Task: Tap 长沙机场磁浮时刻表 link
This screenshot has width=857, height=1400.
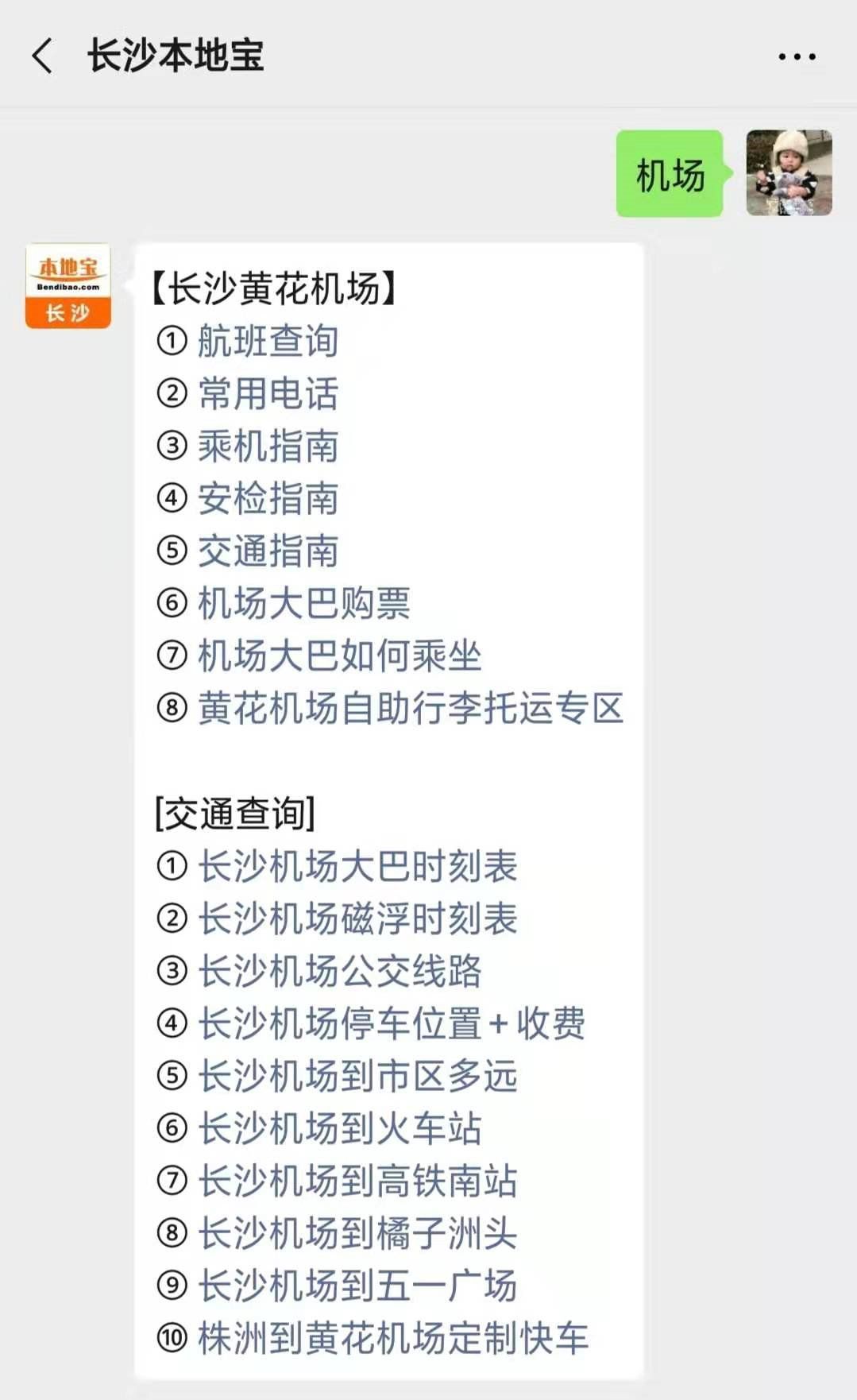Action: (357, 919)
